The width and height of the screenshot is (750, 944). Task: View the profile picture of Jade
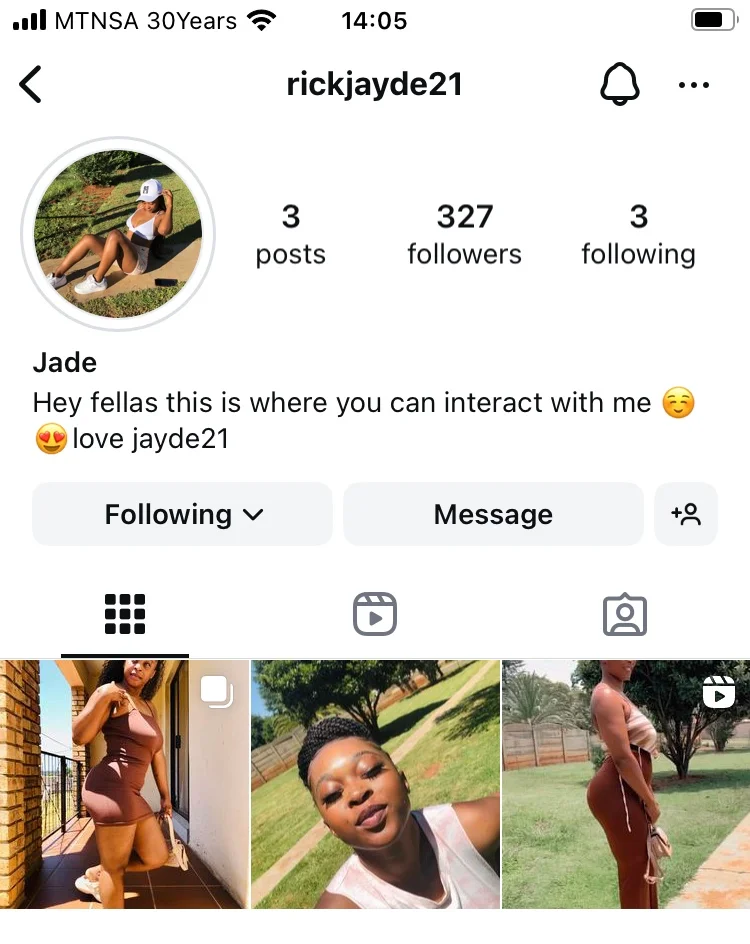[x=118, y=233]
